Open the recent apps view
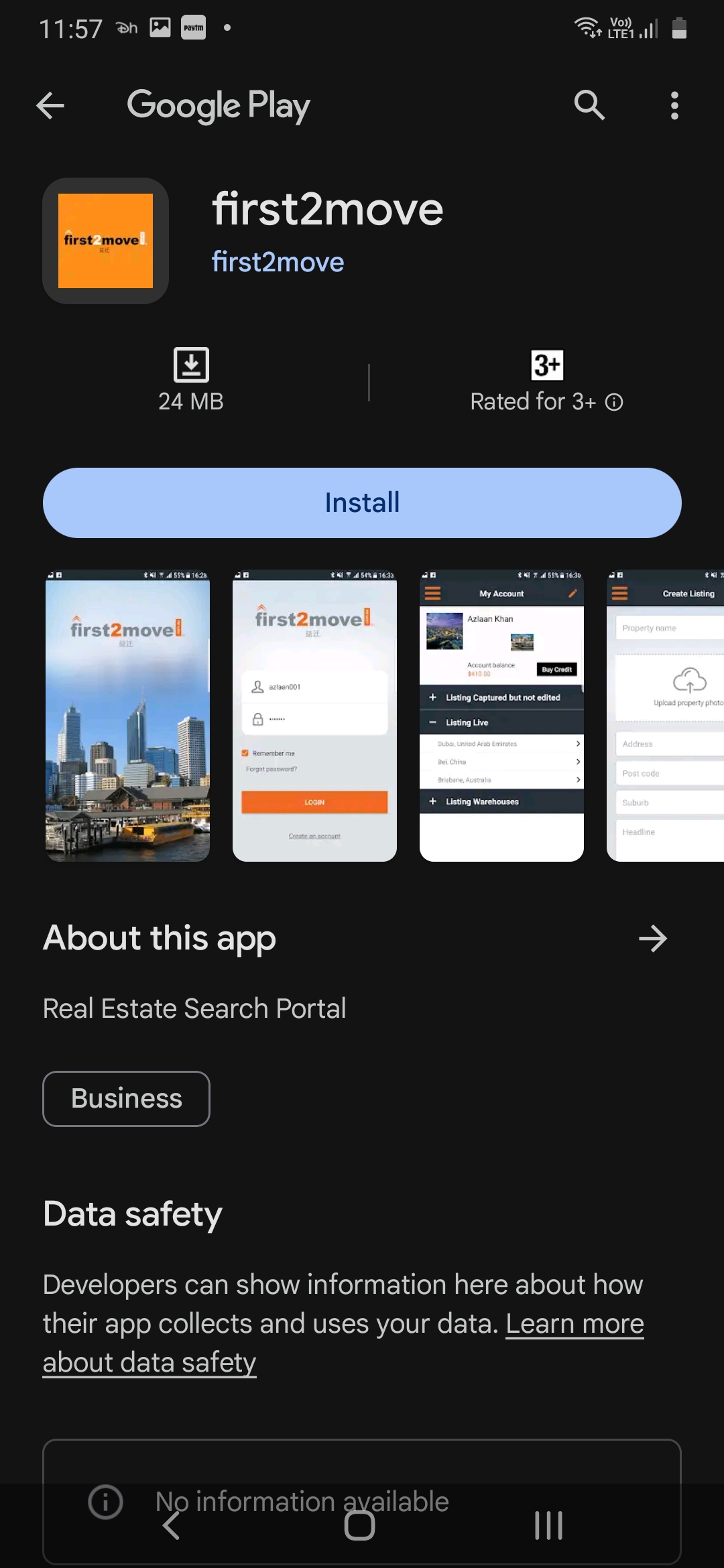This screenshot has width=724, height=1568. click(548, 1526)
